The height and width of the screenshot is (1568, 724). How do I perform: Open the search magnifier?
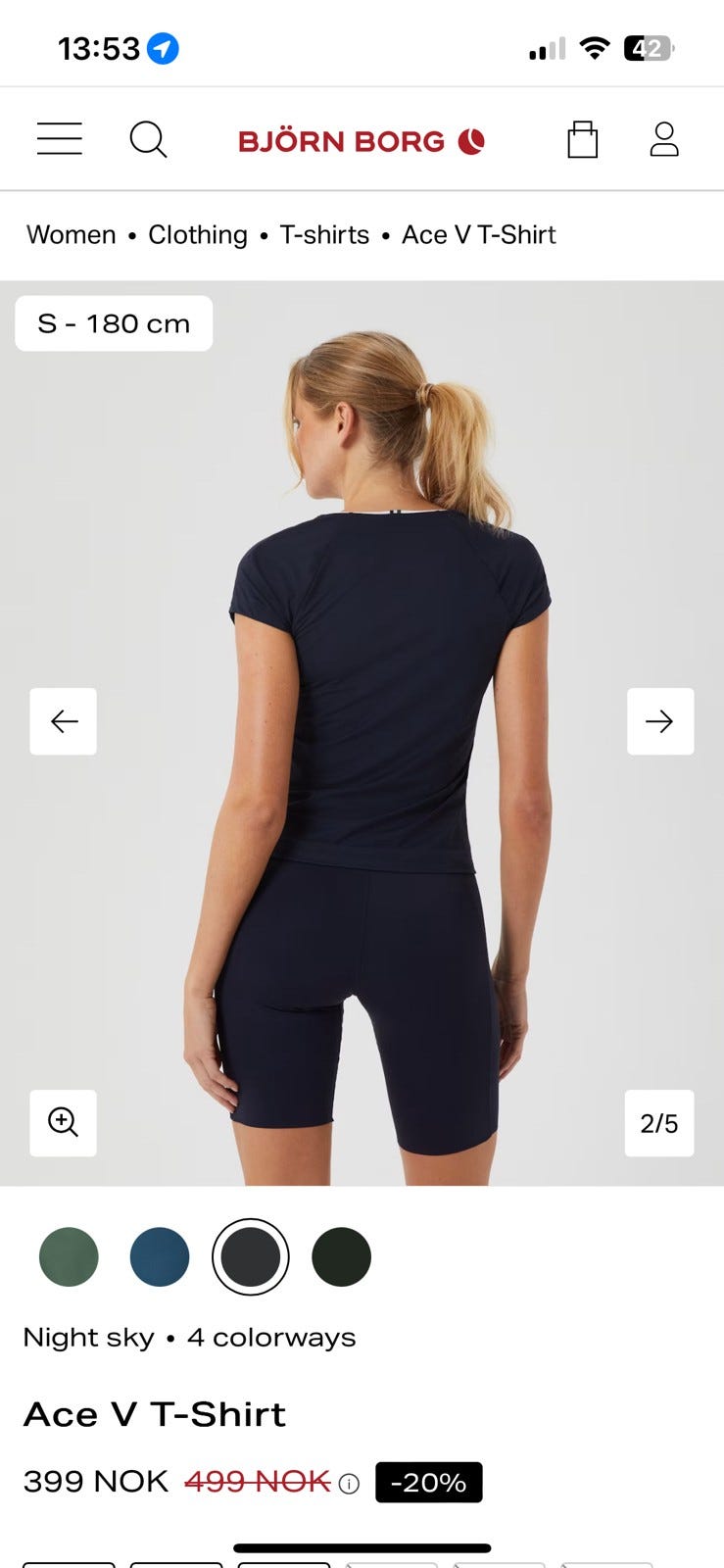148,139
